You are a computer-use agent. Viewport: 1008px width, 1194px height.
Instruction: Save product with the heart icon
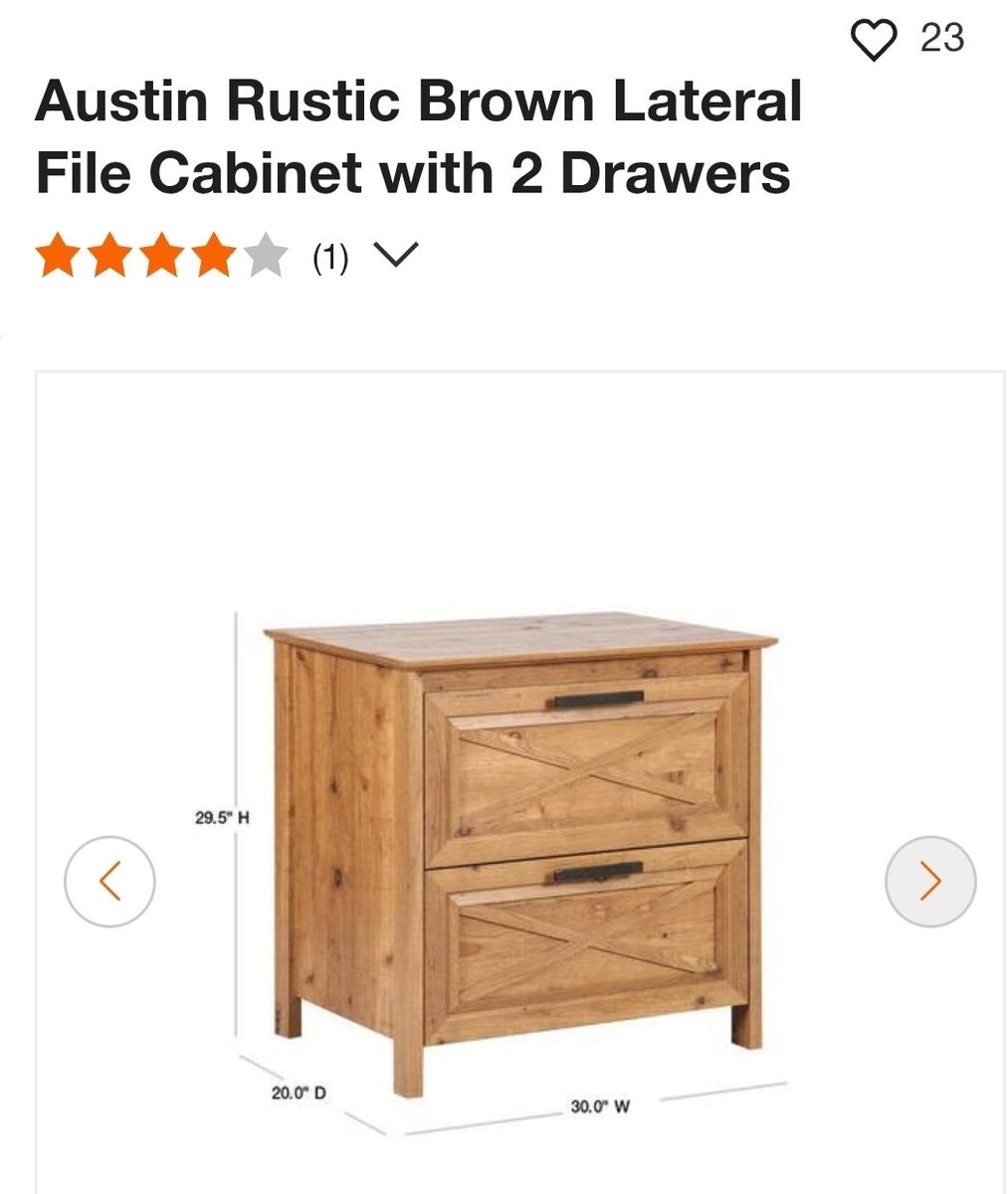[x=873, y=40]
